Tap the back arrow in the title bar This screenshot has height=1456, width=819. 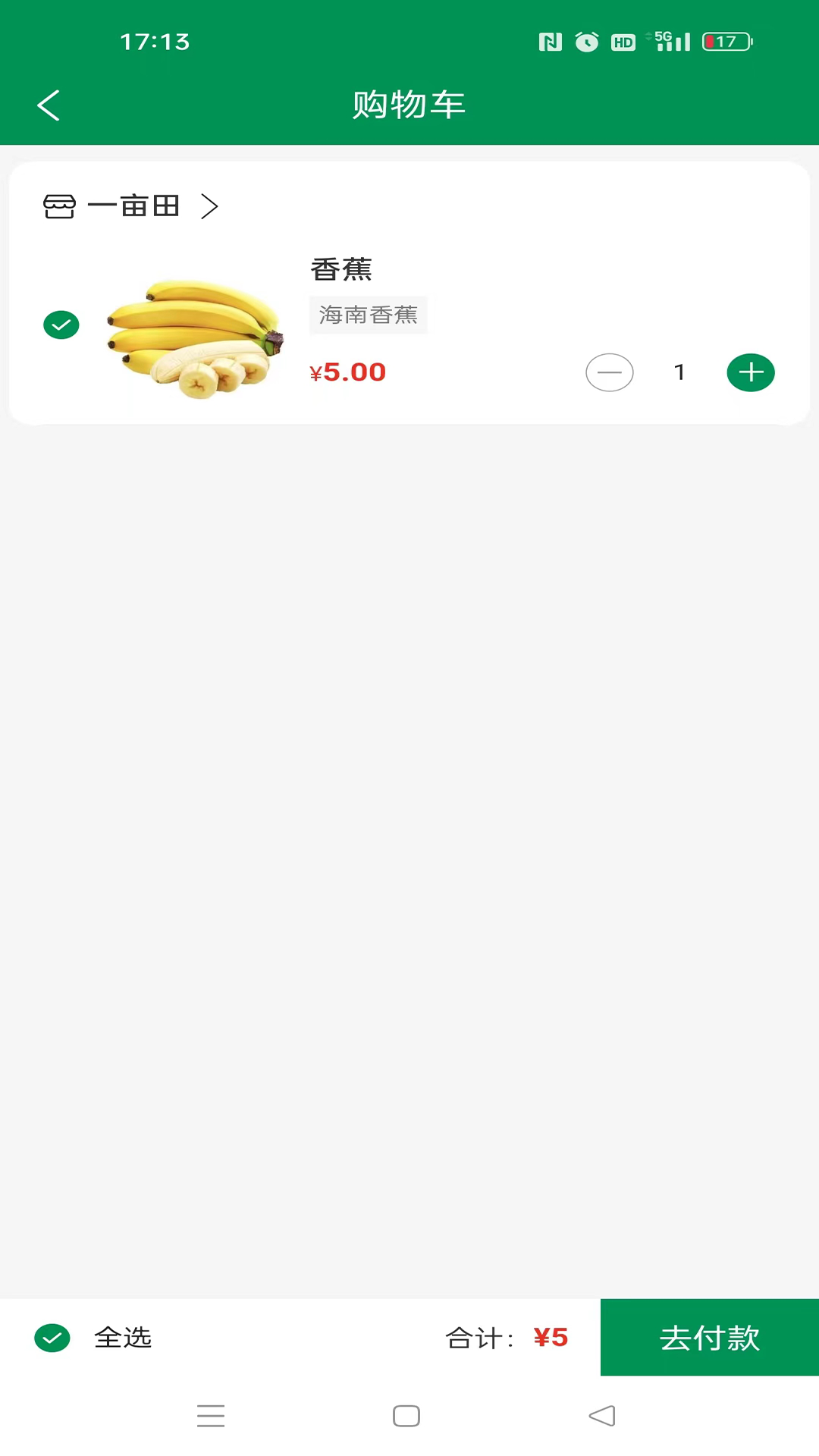[x=48, y=105]
